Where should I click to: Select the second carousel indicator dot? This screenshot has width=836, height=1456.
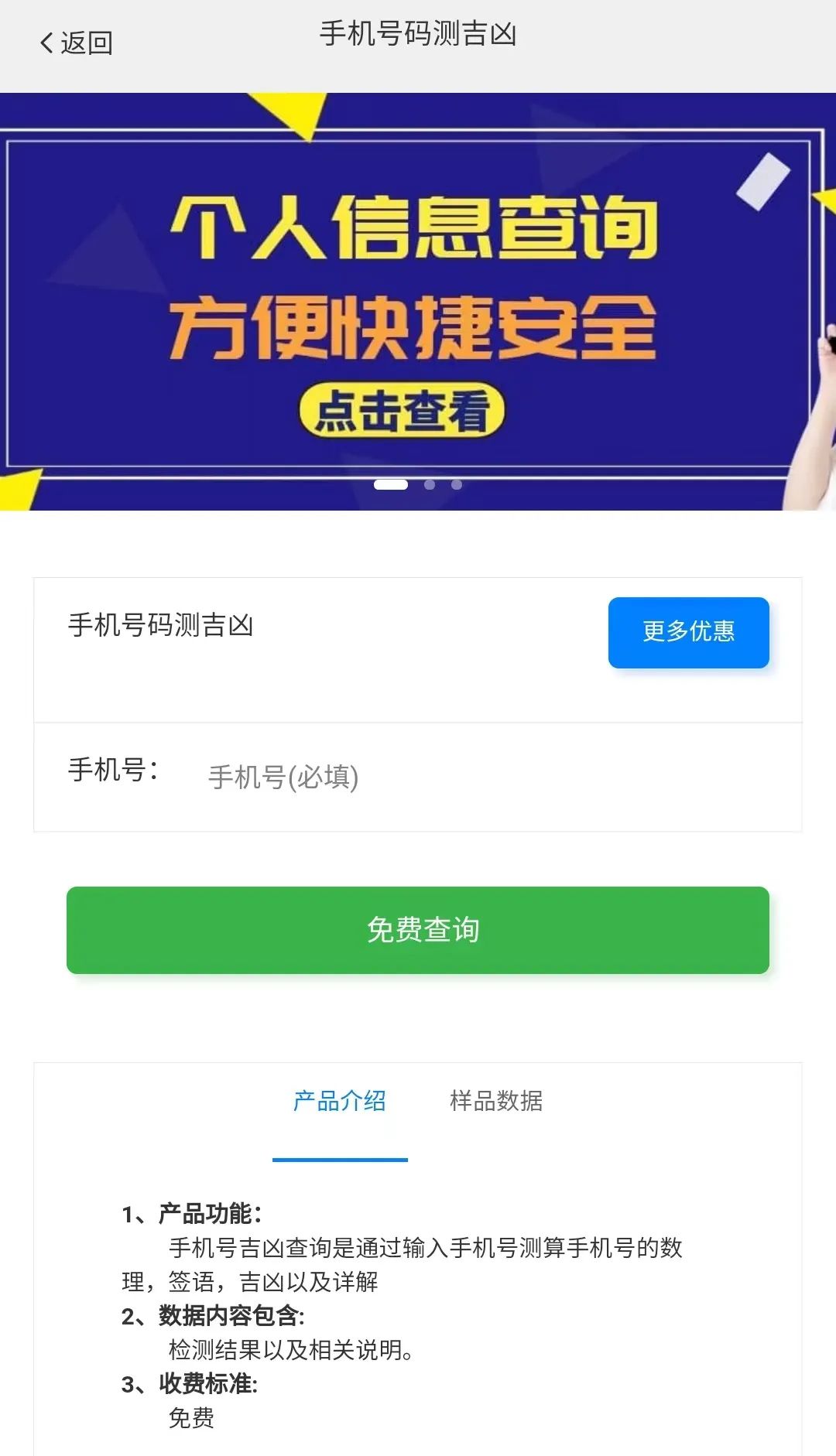428,485
